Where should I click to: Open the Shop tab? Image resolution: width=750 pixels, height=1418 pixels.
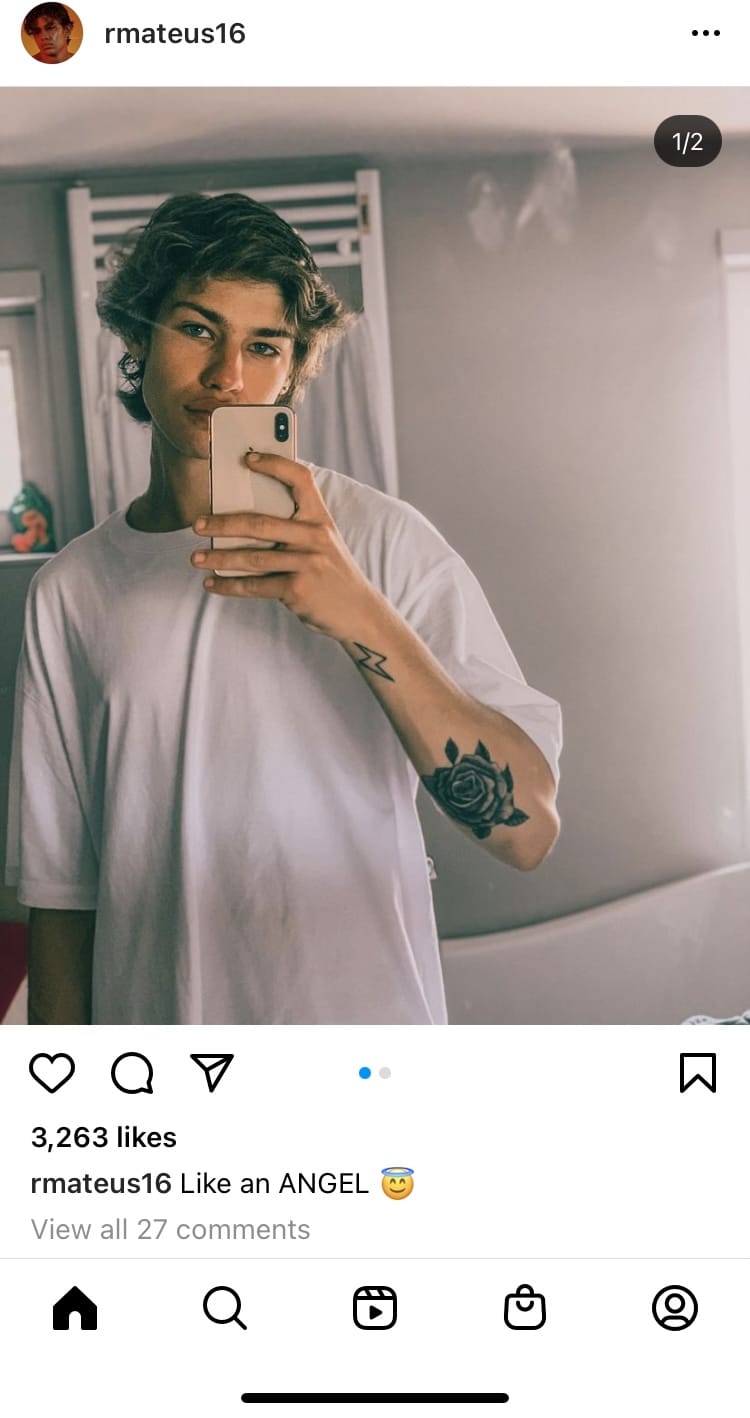coord(525,1308)
